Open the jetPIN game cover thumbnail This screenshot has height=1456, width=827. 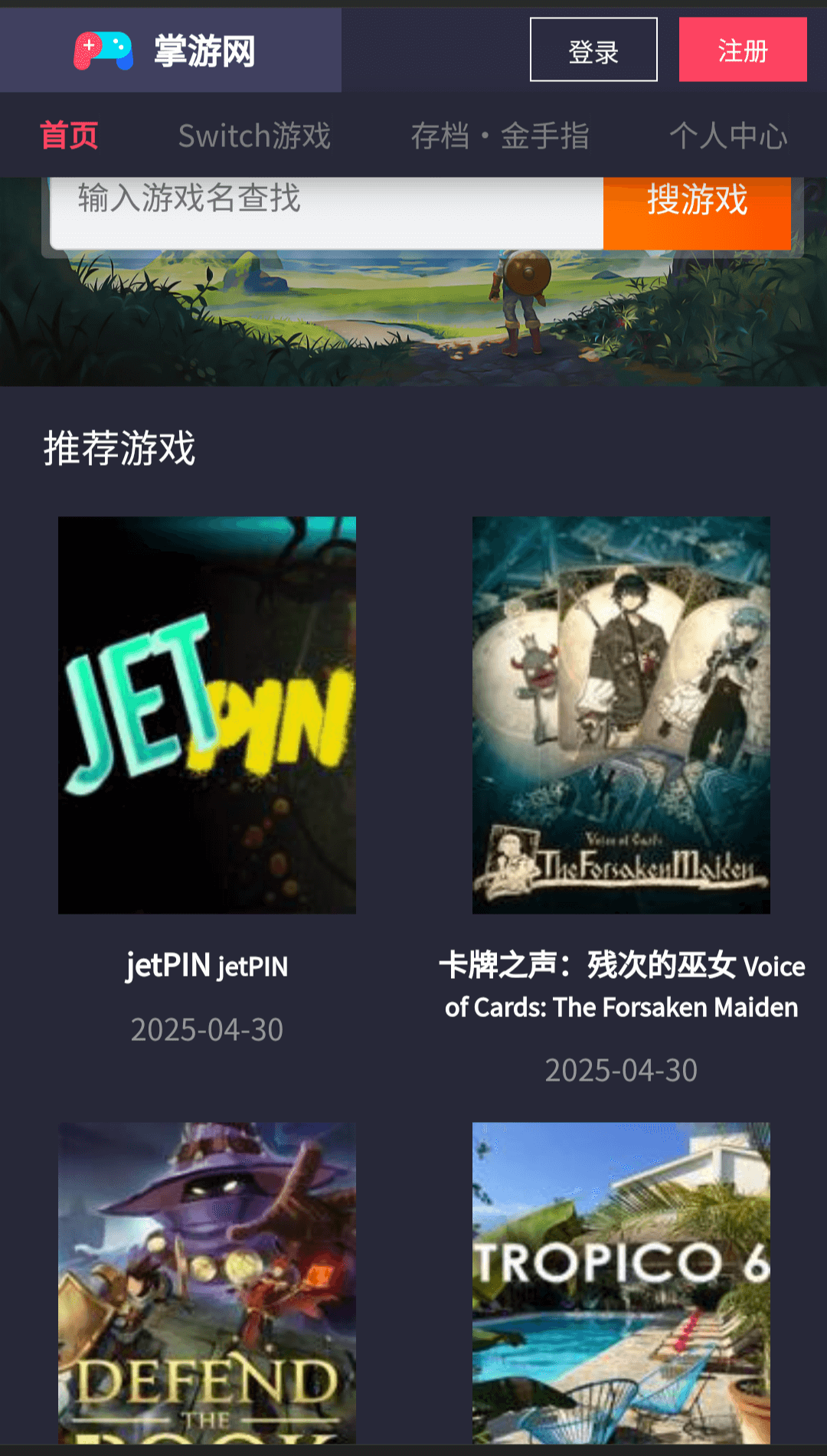[x=207, y=715]
